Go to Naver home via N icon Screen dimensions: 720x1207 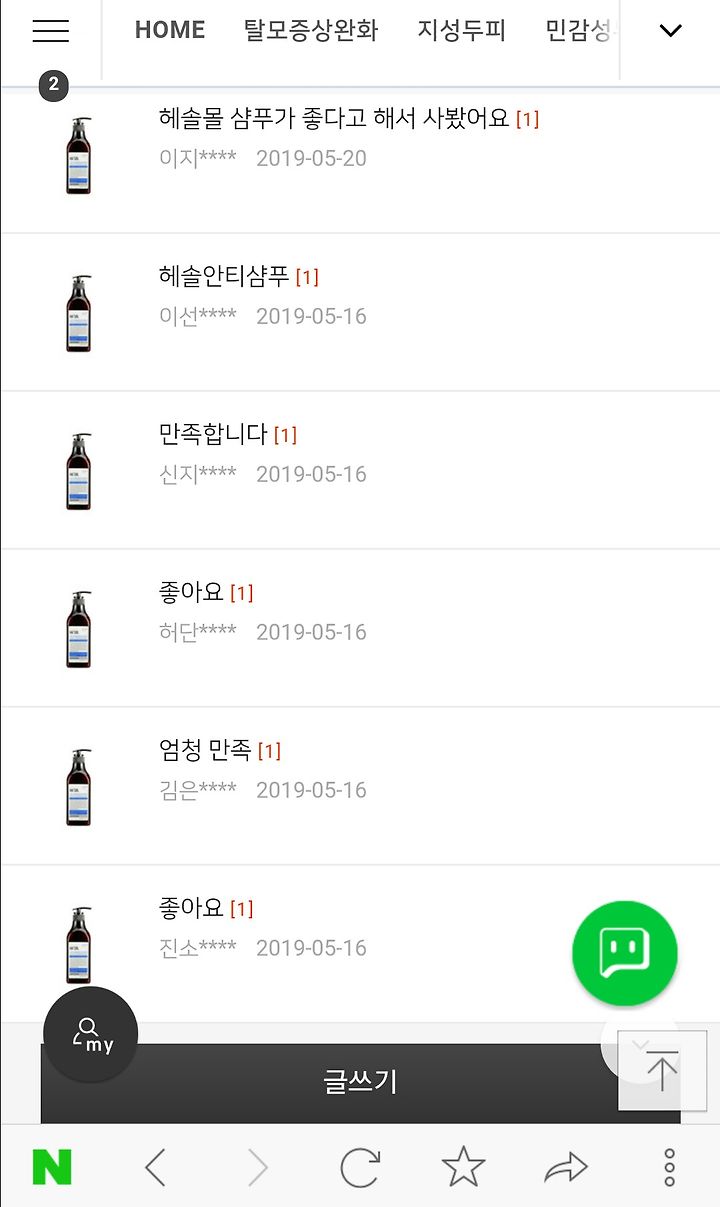52,1167
